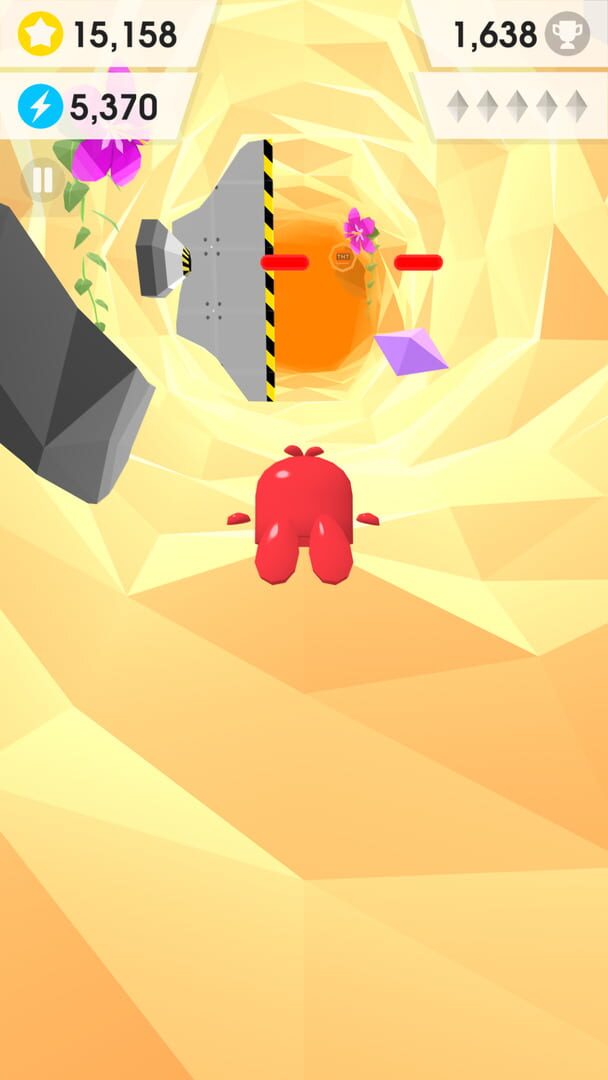Viewport: 608px width, 1080px height.
Task: Pause the game
Action: 43,180
